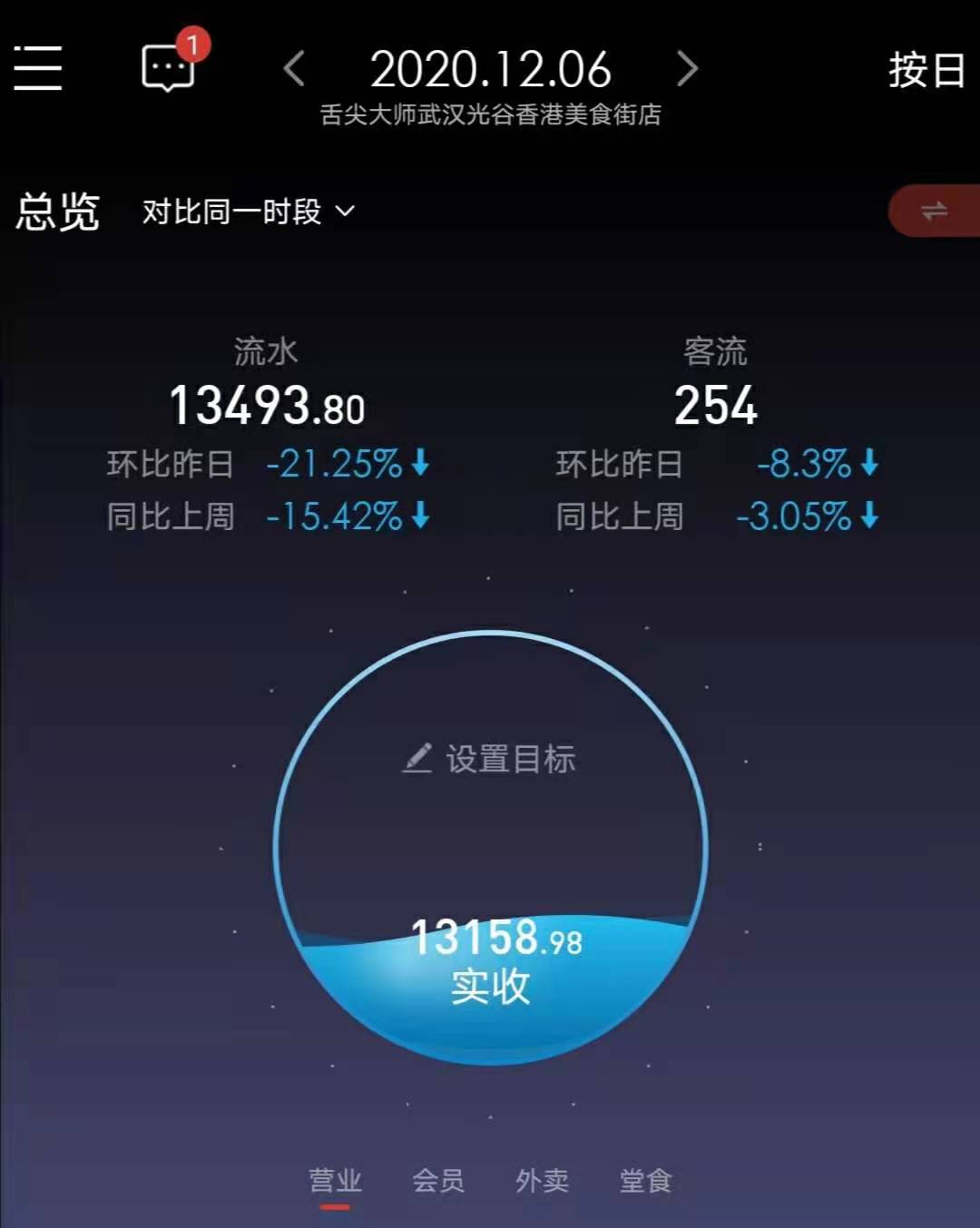
Task: Click the 设置目标 link
Action: point(511,761)
